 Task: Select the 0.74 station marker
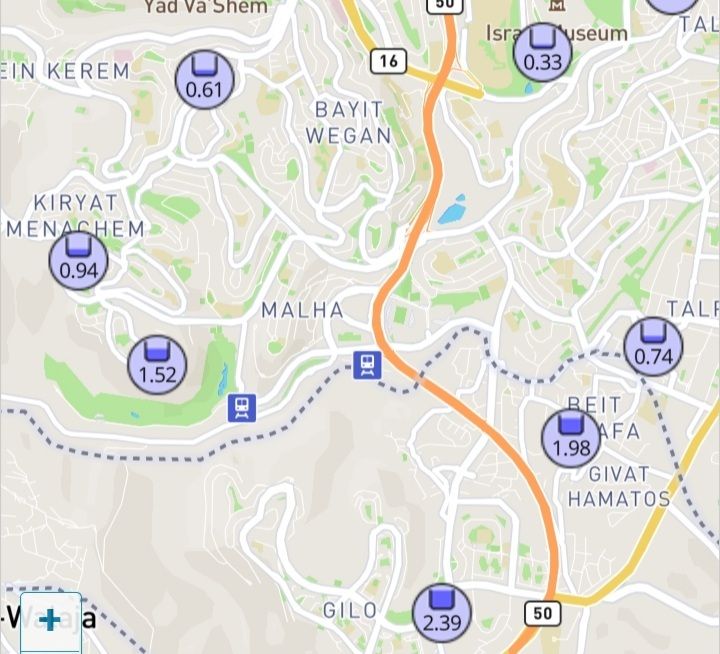click(653, 346)
